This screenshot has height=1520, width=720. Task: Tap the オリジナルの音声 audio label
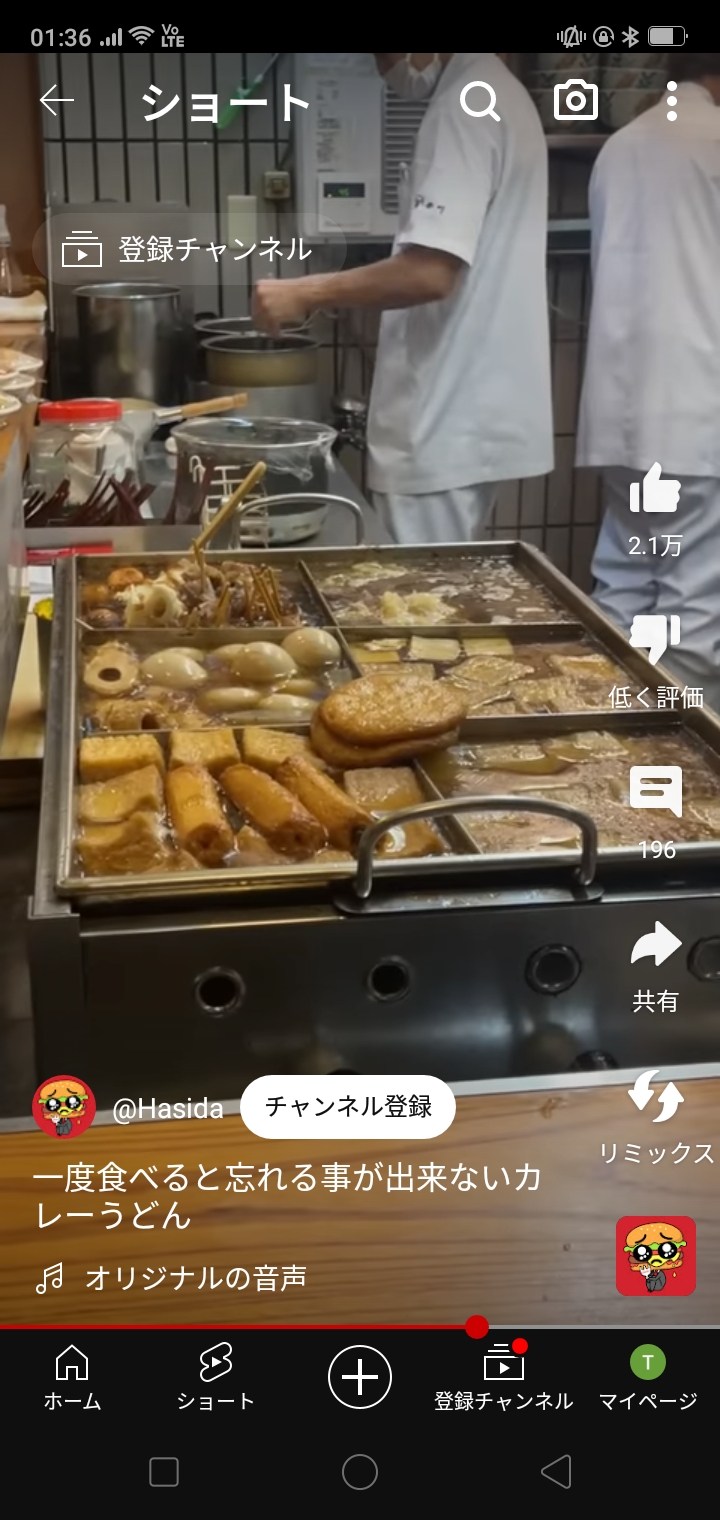(x=195, y=1277)
